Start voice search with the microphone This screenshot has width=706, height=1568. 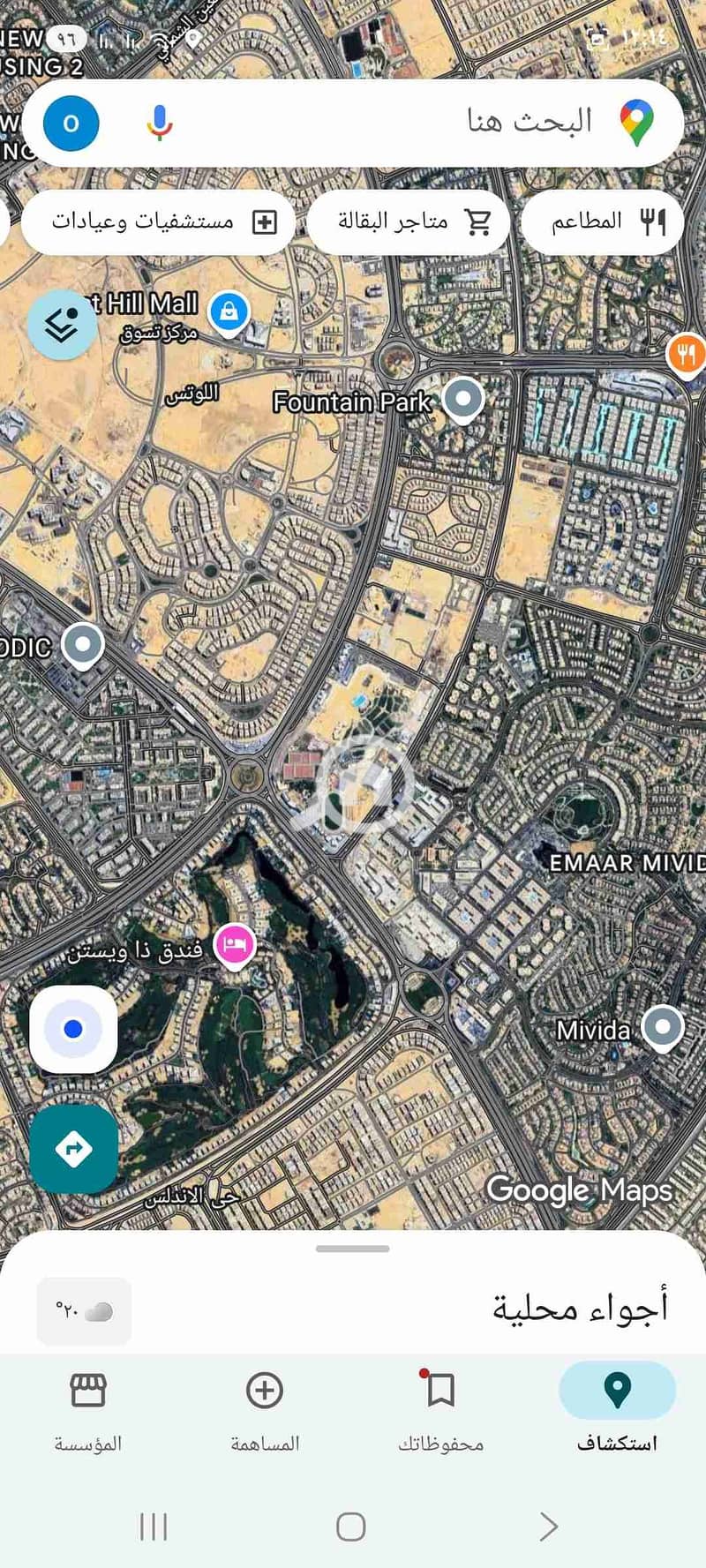[x=160, y=123]
